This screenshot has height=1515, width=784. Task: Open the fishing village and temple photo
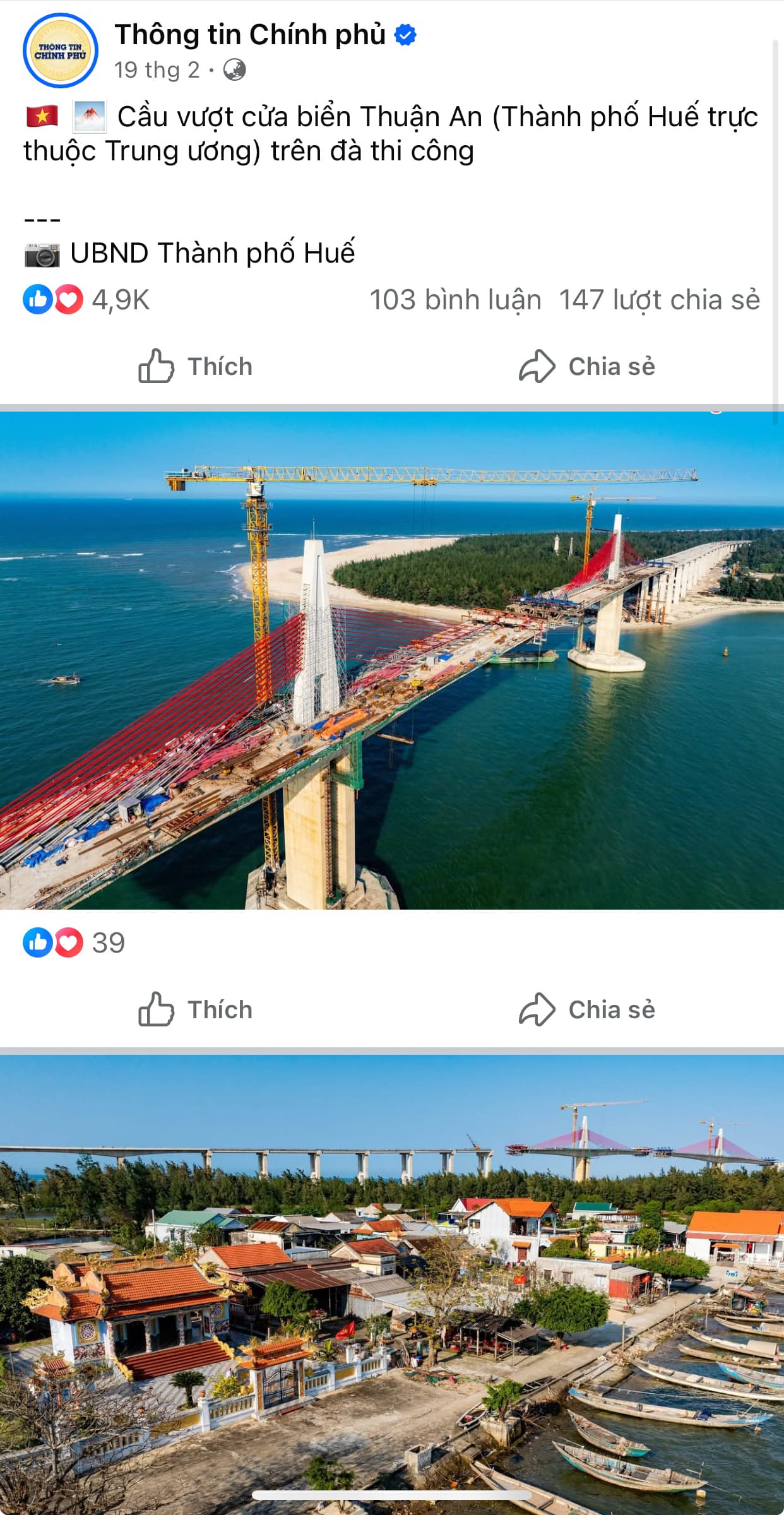tap(391, 1281)
